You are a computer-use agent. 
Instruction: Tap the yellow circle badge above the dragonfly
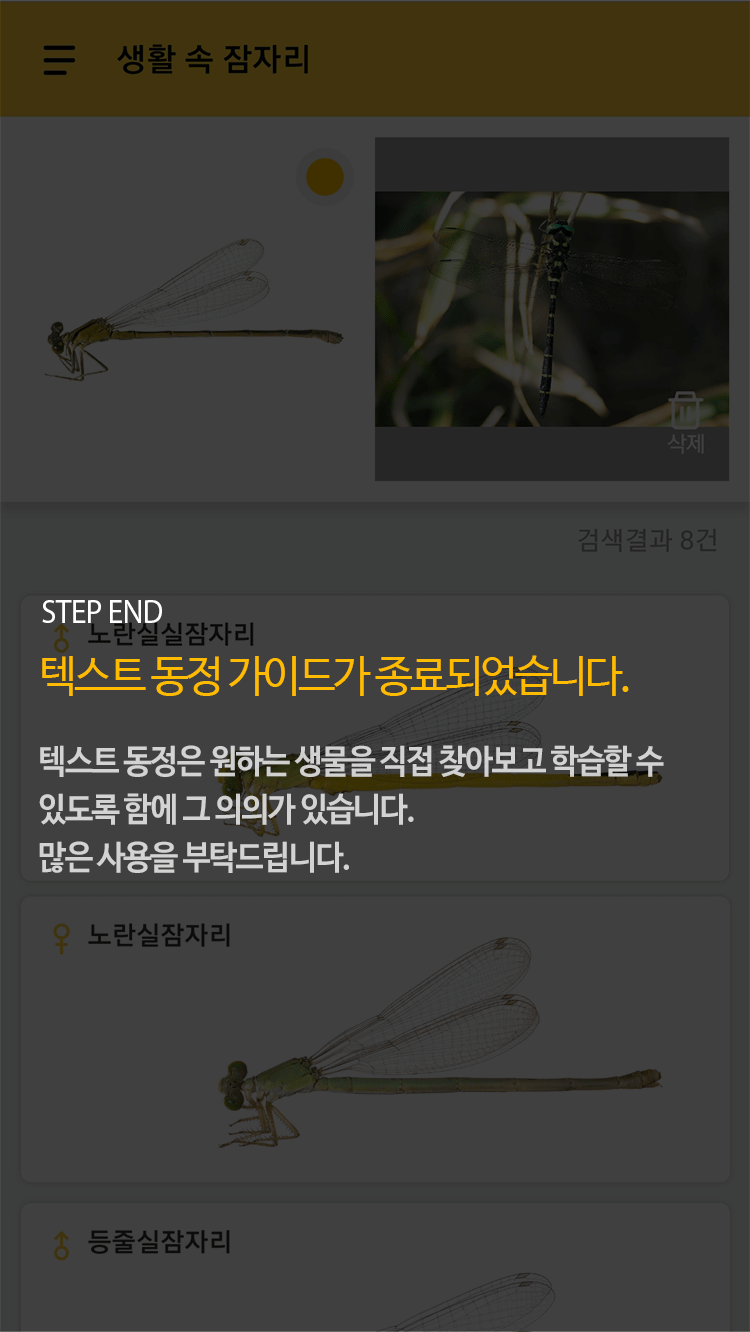(323, 177)
